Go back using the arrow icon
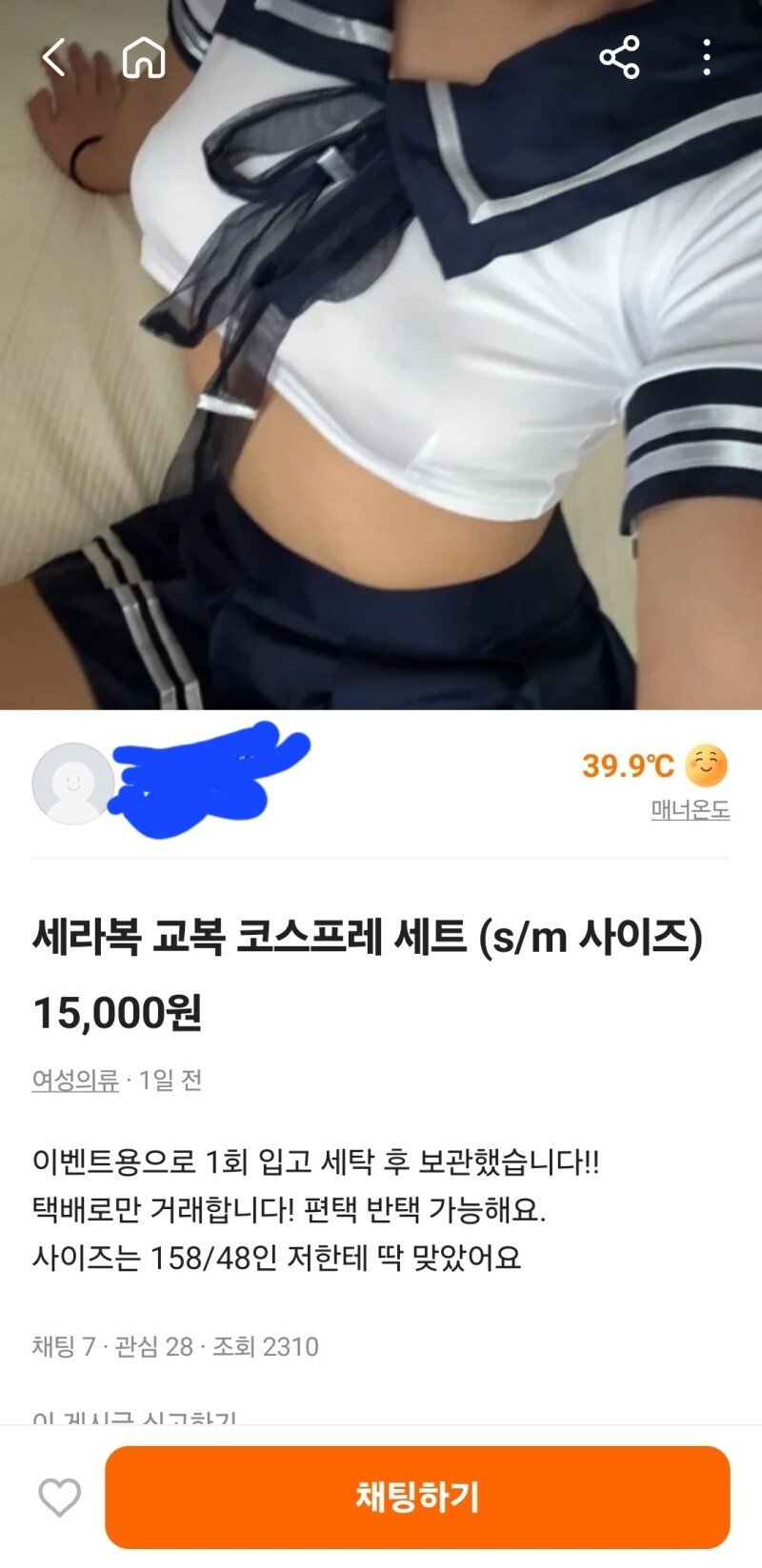 (54, 58)
